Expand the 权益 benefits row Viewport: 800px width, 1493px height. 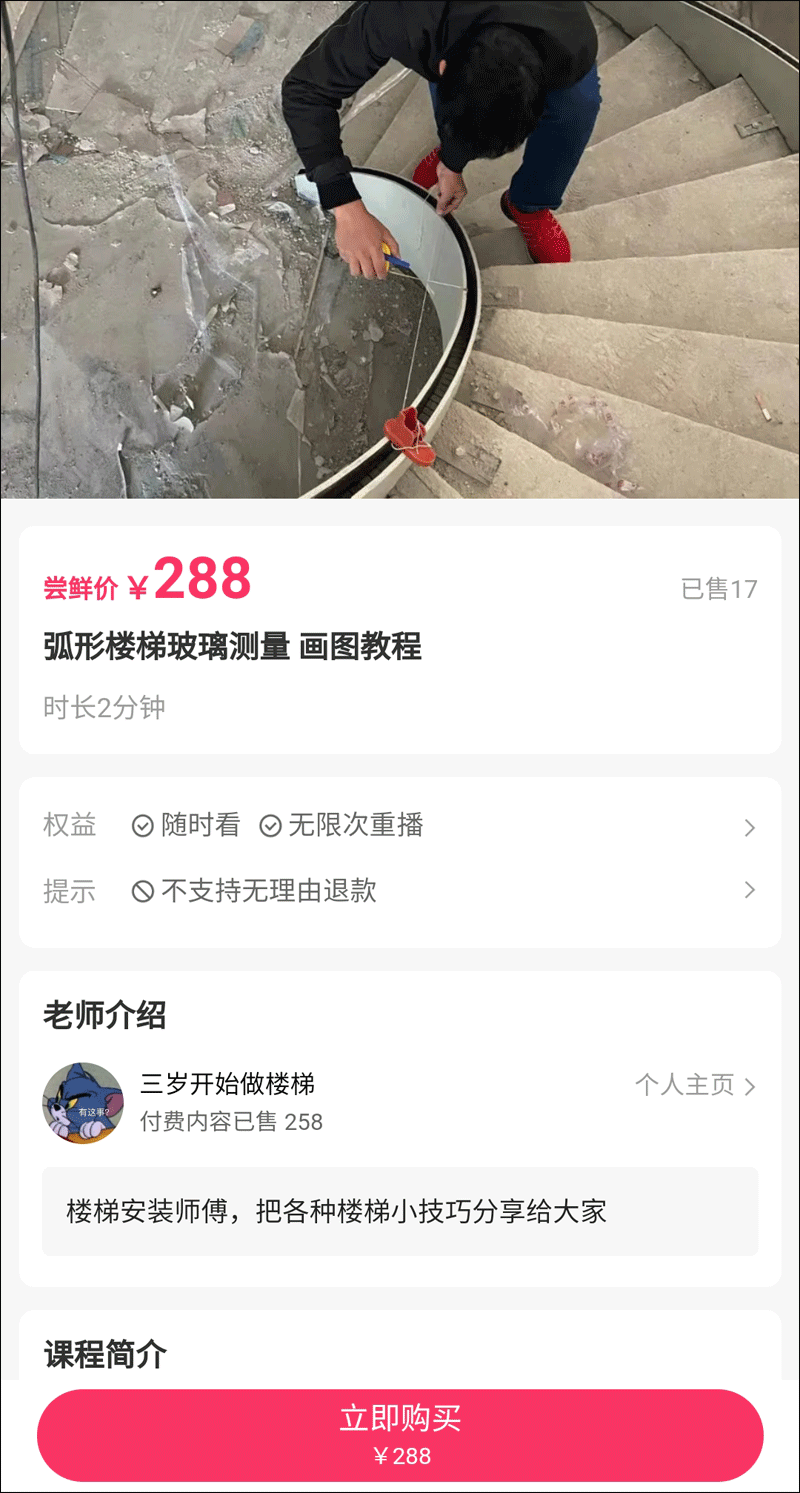(748, 827)
